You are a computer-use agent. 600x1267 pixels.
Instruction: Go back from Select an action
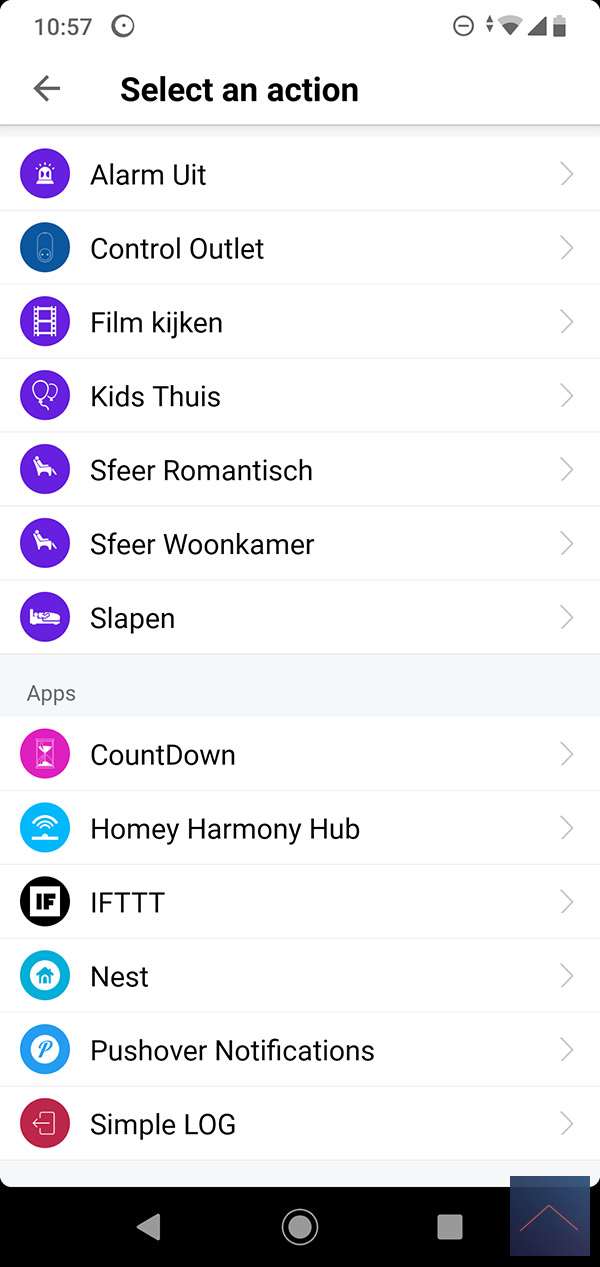pyautogui.click(x=46, y=89)
